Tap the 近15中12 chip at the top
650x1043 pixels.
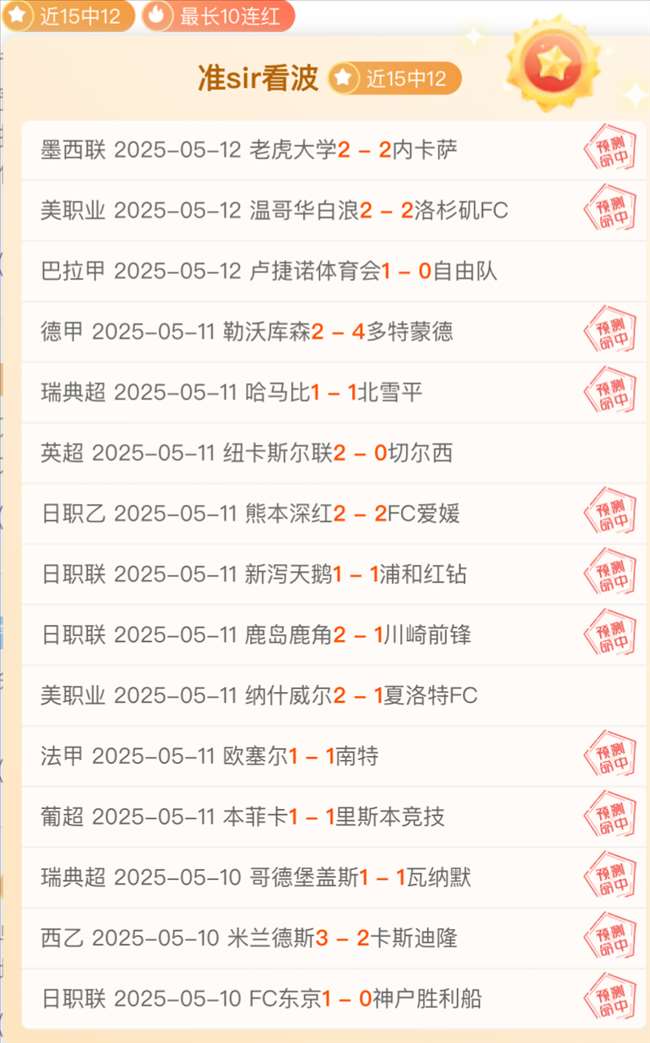(68, 16)
